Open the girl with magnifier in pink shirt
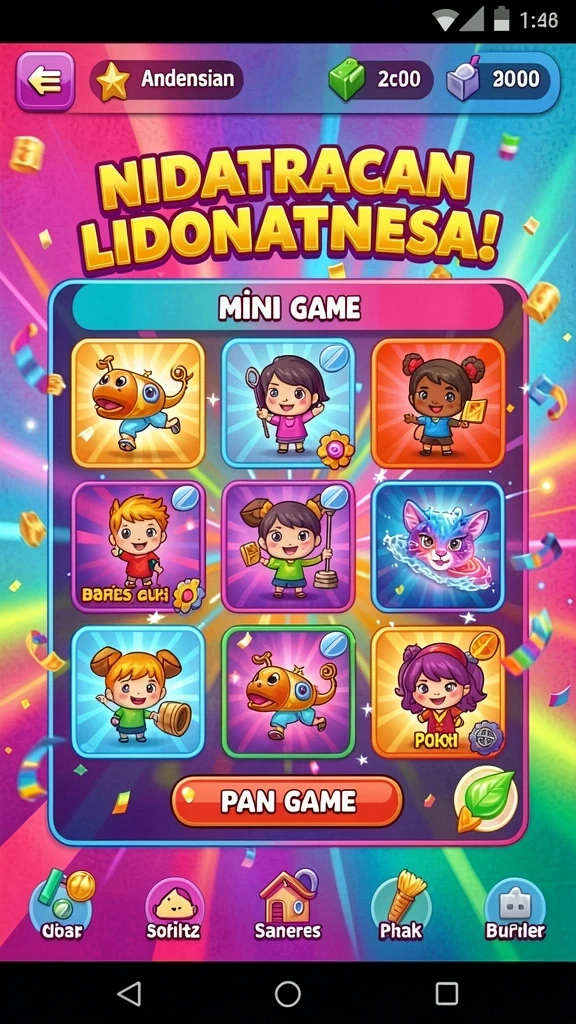 click(288, 403)
